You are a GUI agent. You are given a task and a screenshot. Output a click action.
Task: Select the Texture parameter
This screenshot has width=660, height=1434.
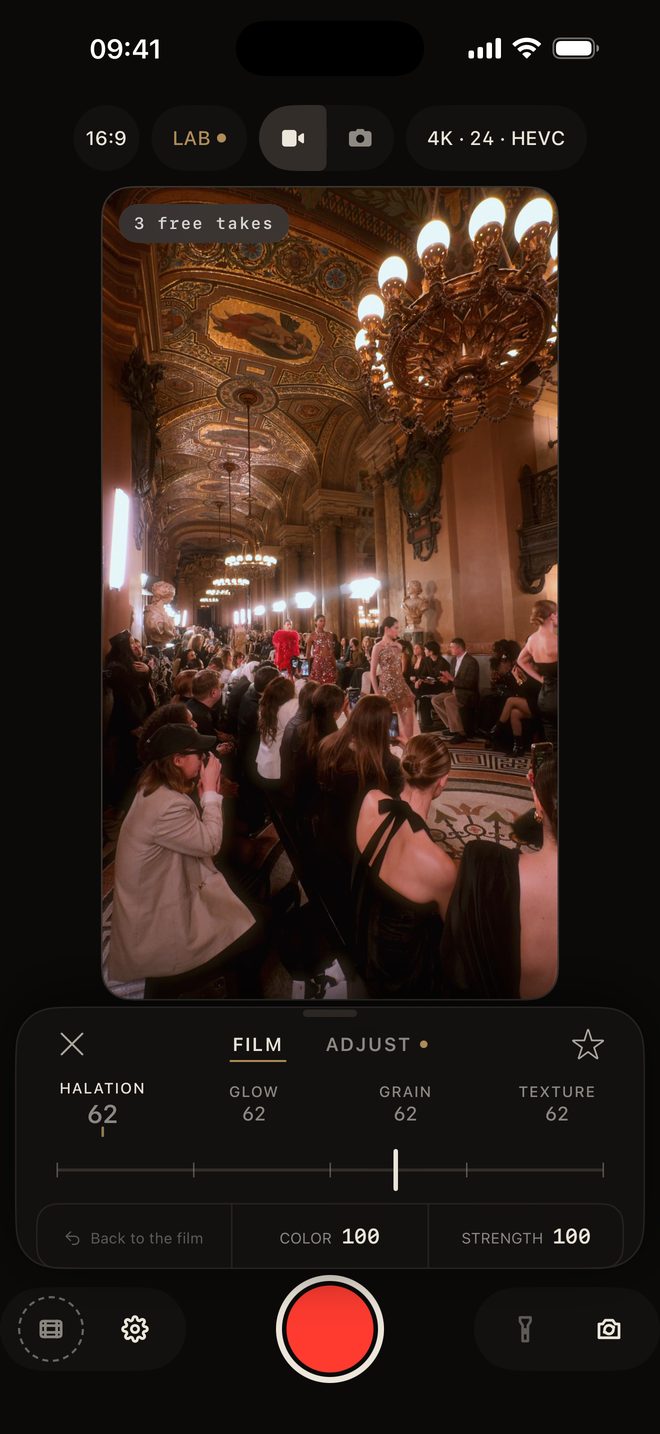[x=557, y=1102]
